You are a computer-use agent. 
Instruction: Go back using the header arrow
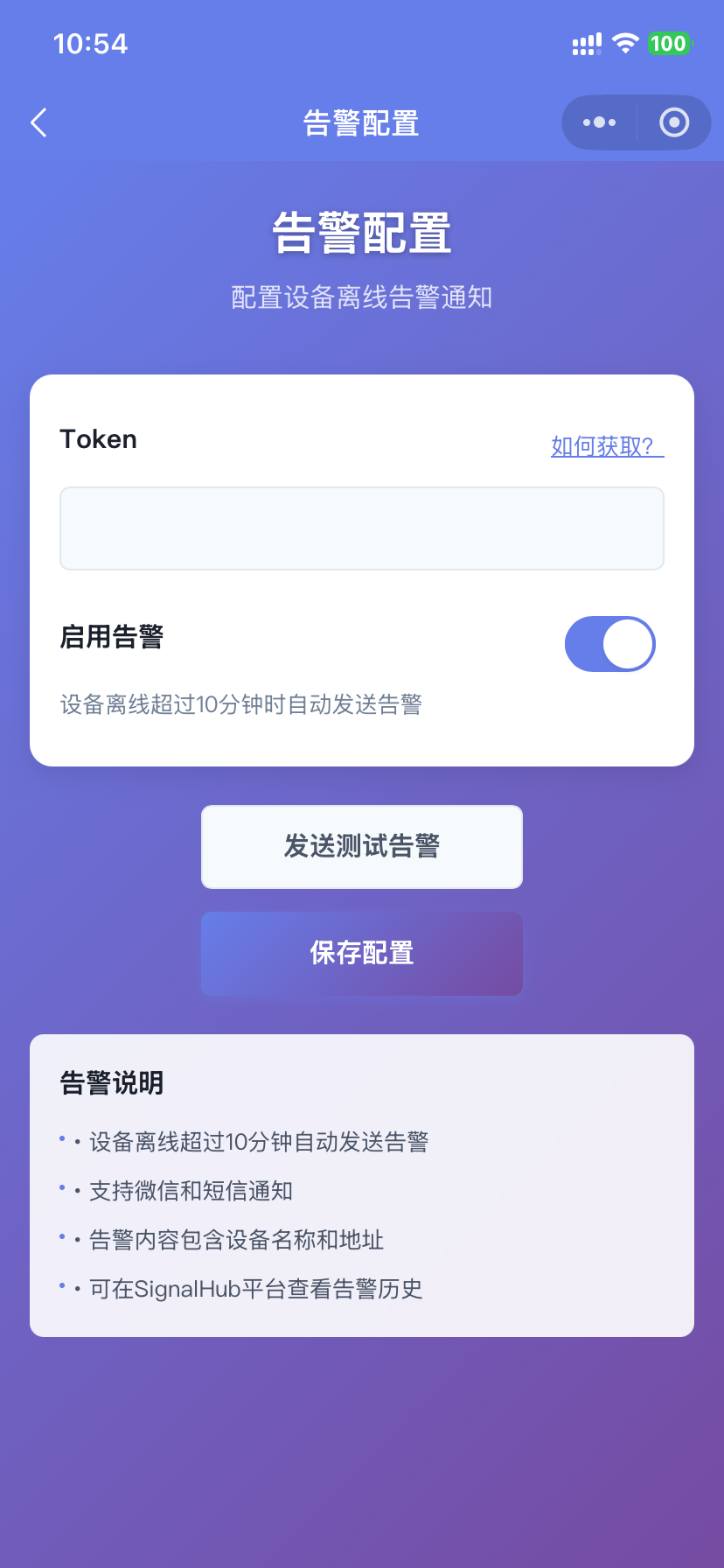click(x=38, y=122)
